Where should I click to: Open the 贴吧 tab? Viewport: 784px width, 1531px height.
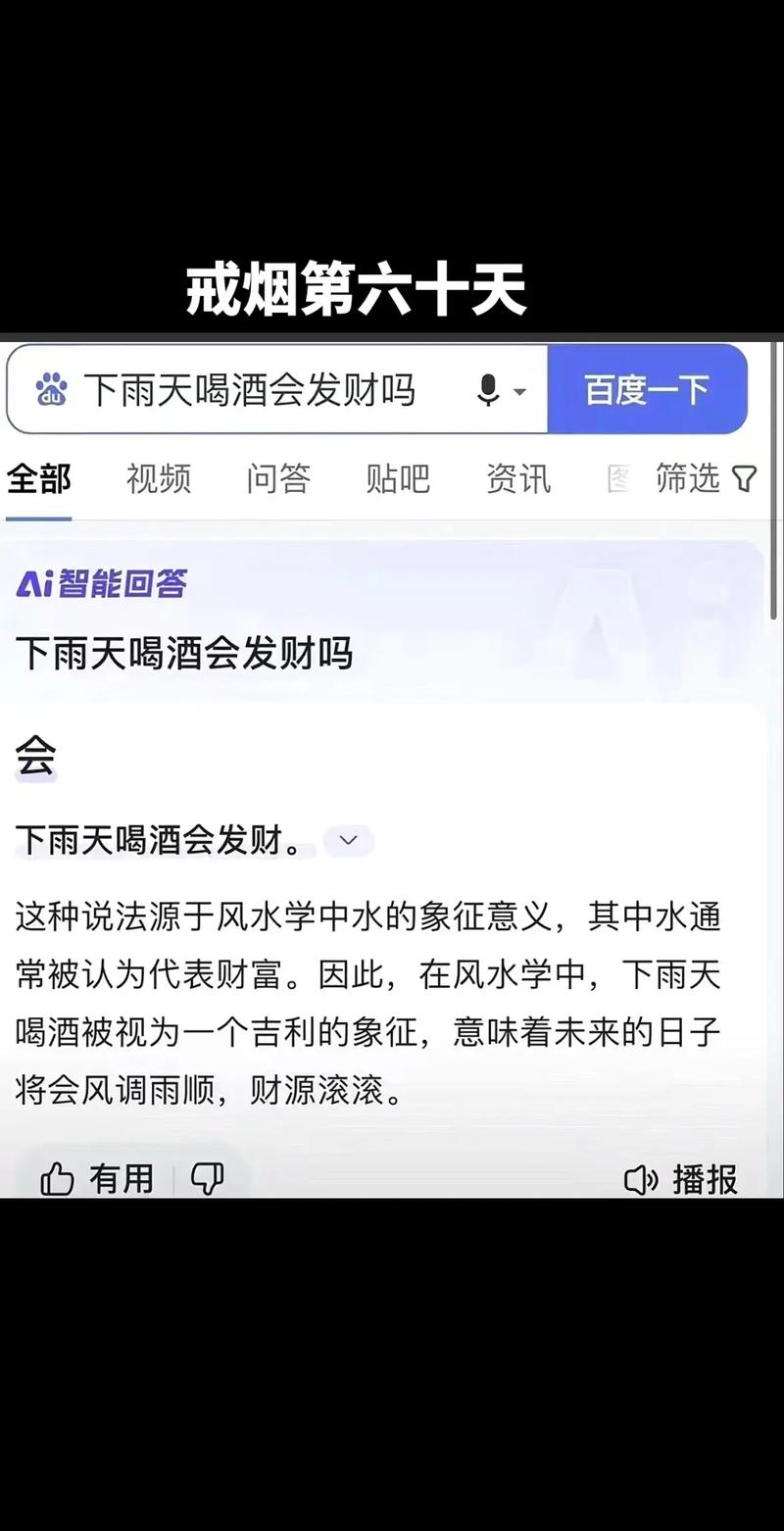click(x=398, y=479)
